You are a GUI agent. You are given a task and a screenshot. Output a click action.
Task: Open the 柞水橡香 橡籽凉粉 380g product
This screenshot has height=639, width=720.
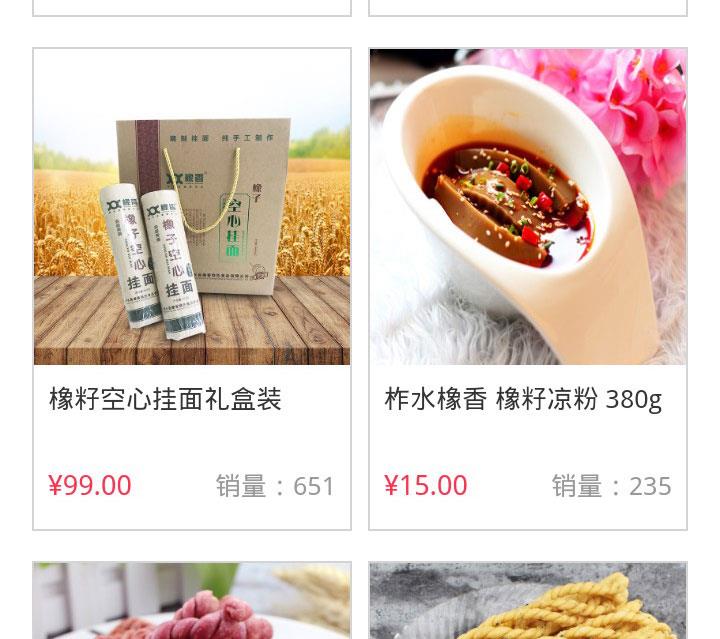coord(527,289)
